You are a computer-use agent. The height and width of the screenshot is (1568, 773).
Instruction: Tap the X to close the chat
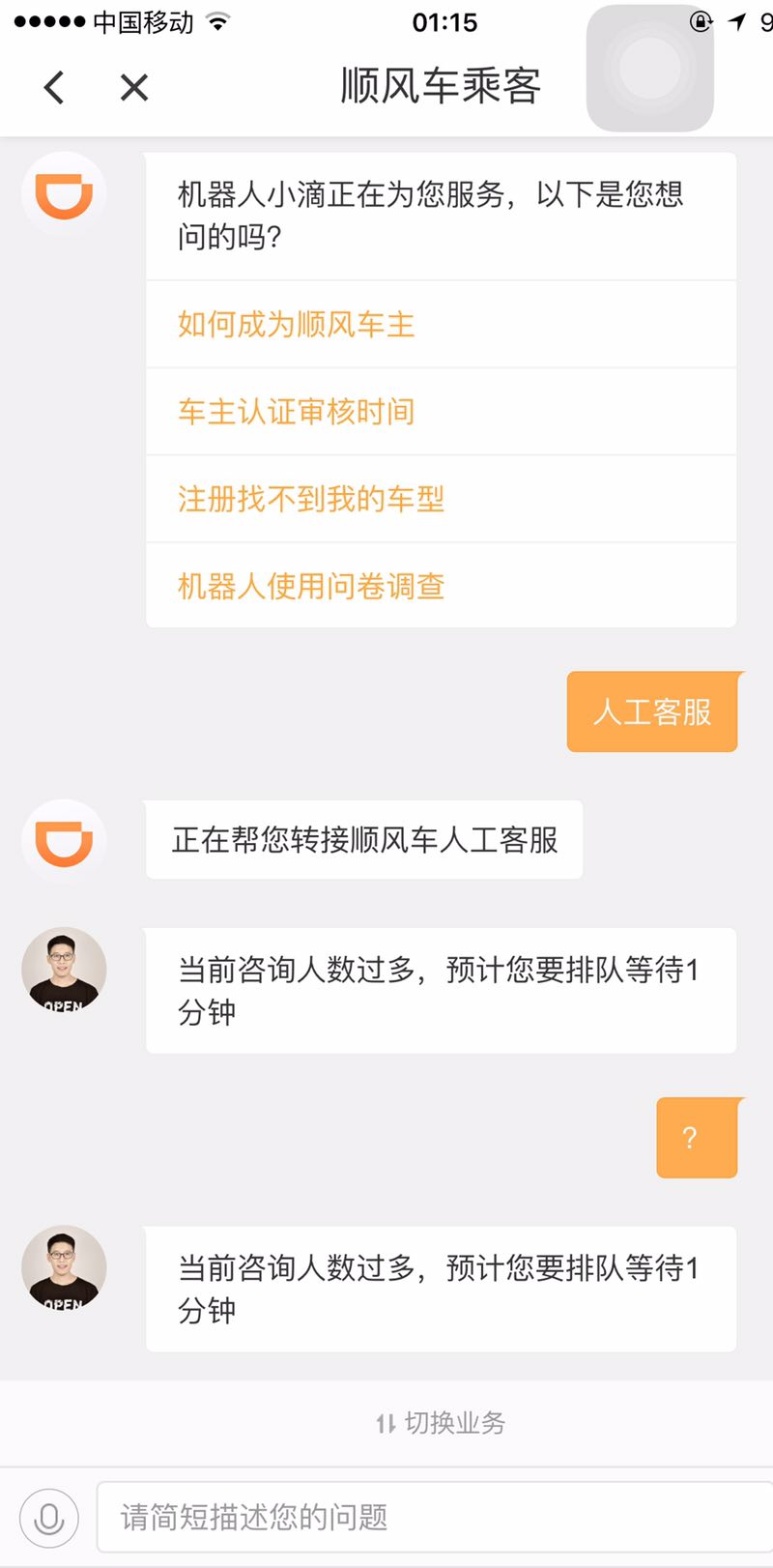[134, 87]
